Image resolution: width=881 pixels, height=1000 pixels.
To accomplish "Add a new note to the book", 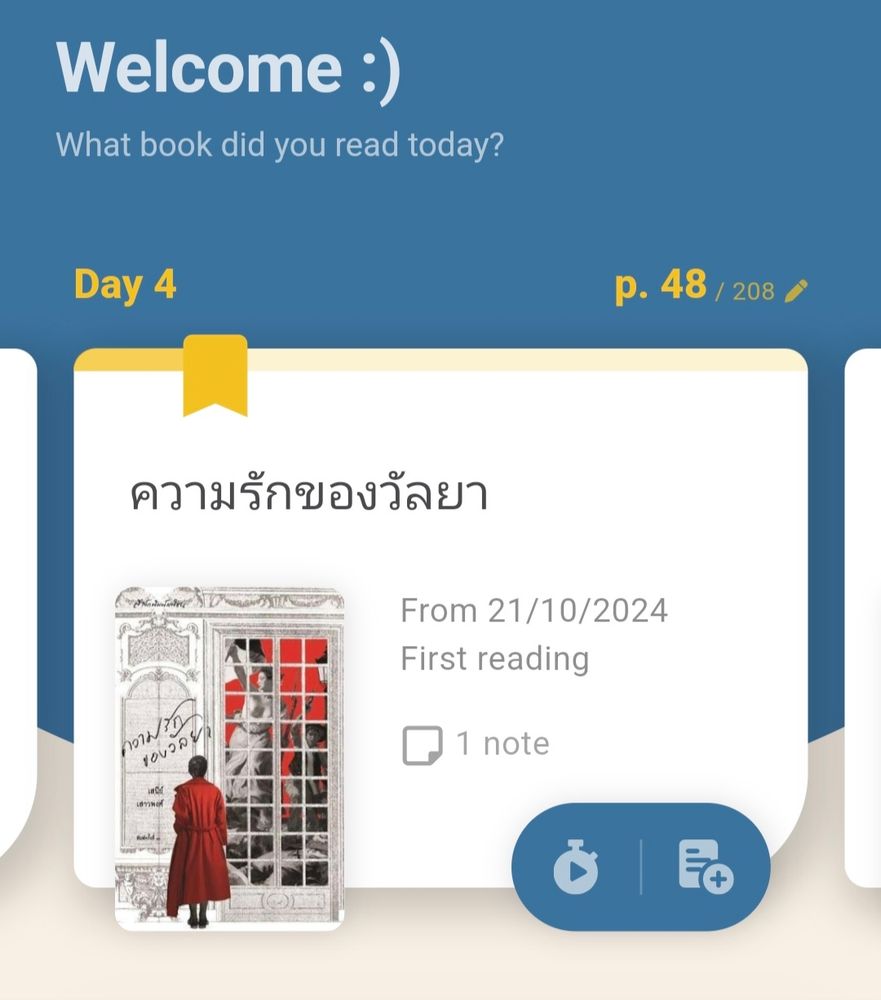I will click(706, 867).
